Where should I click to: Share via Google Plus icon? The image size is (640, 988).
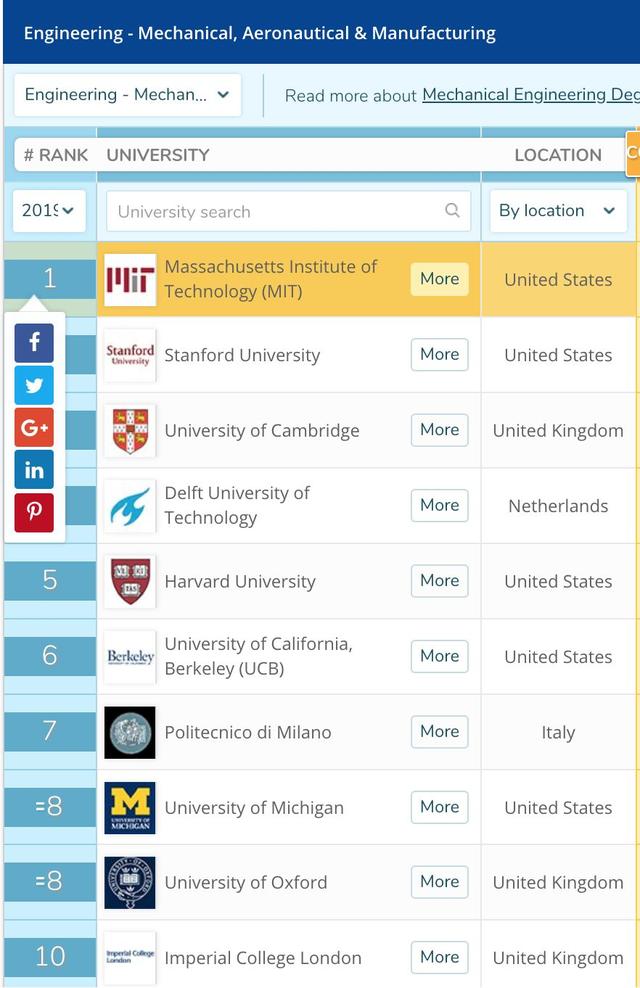[34, 427]
